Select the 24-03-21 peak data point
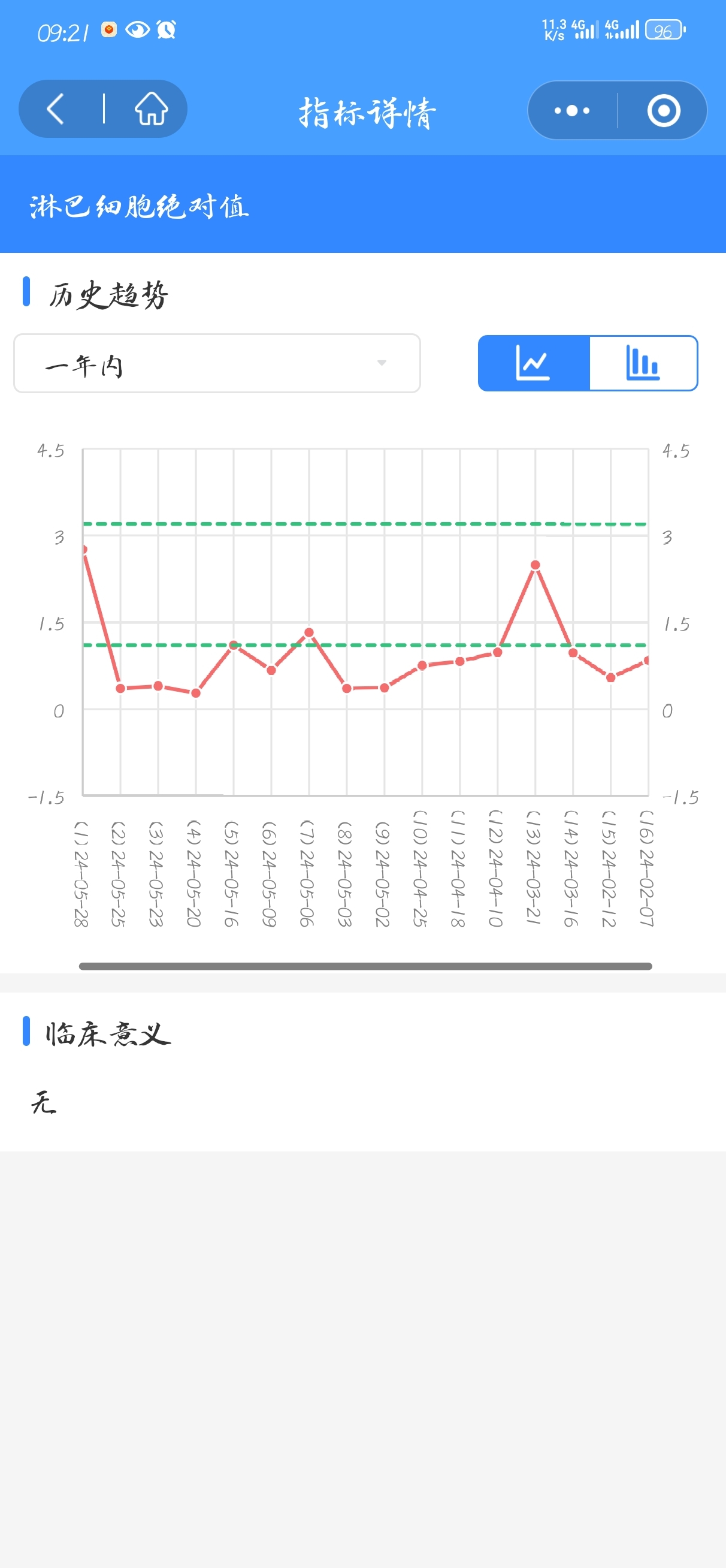726x1568 pixels. (x=535, y=565)
